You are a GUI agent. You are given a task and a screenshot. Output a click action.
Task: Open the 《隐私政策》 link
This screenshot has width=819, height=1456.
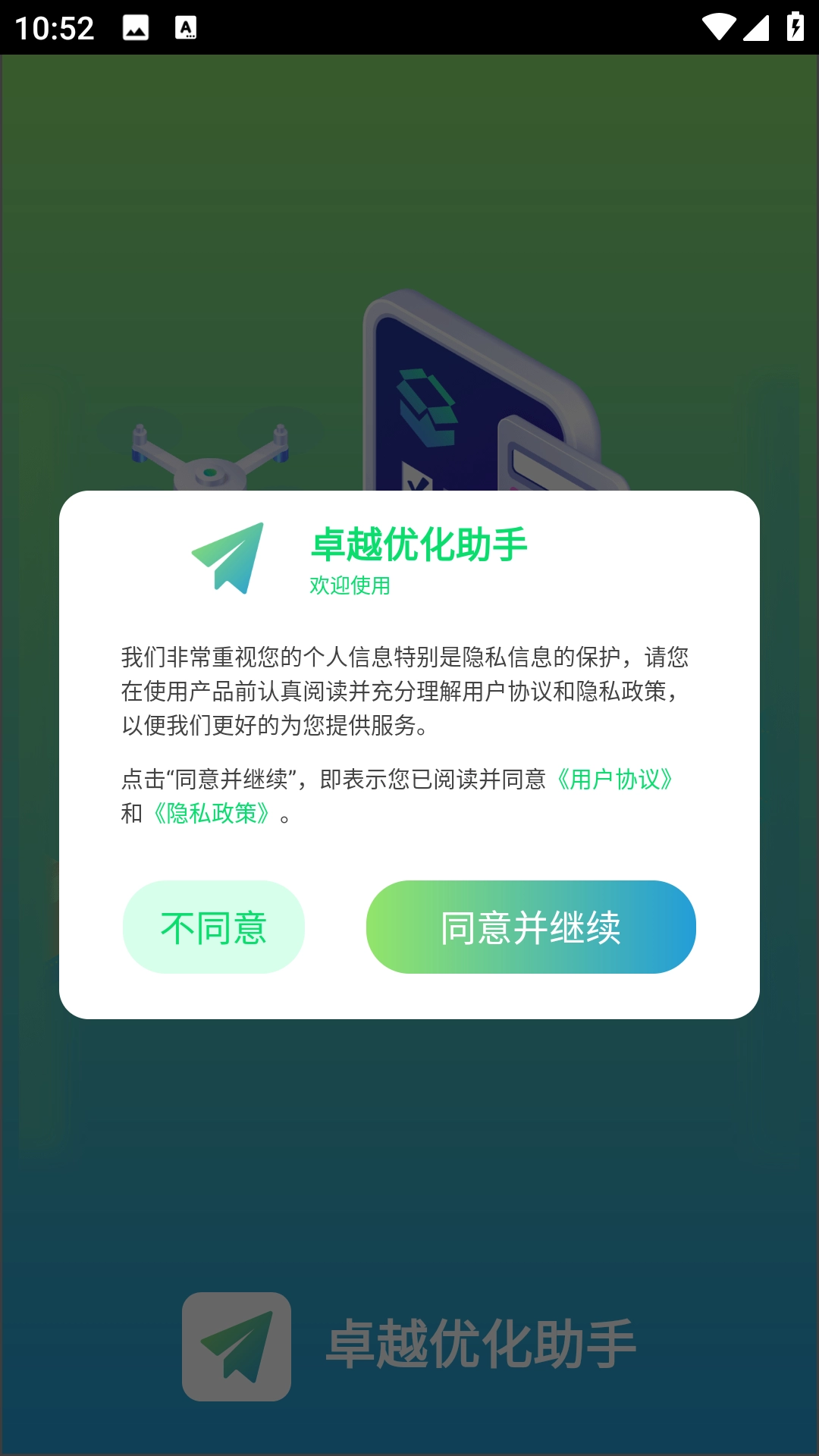(211, 814)
